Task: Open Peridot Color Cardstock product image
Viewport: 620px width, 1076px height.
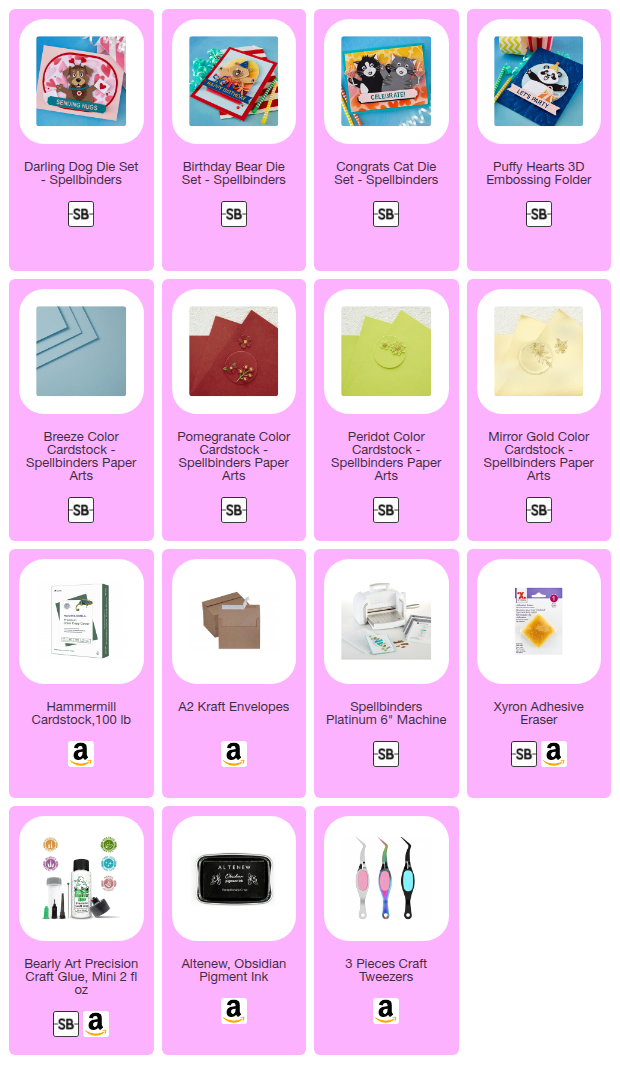Action: tap(386, 351)
